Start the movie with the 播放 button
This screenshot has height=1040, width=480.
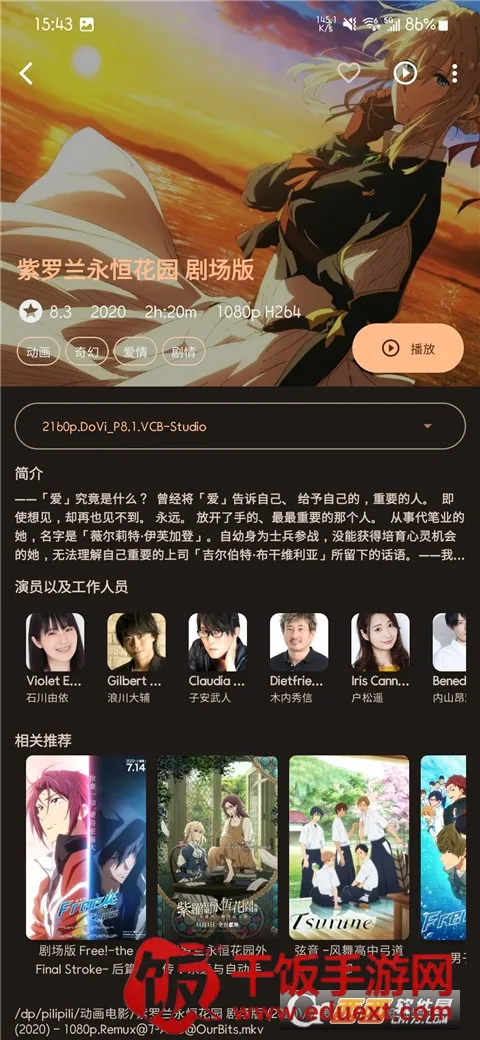(407, 348)
